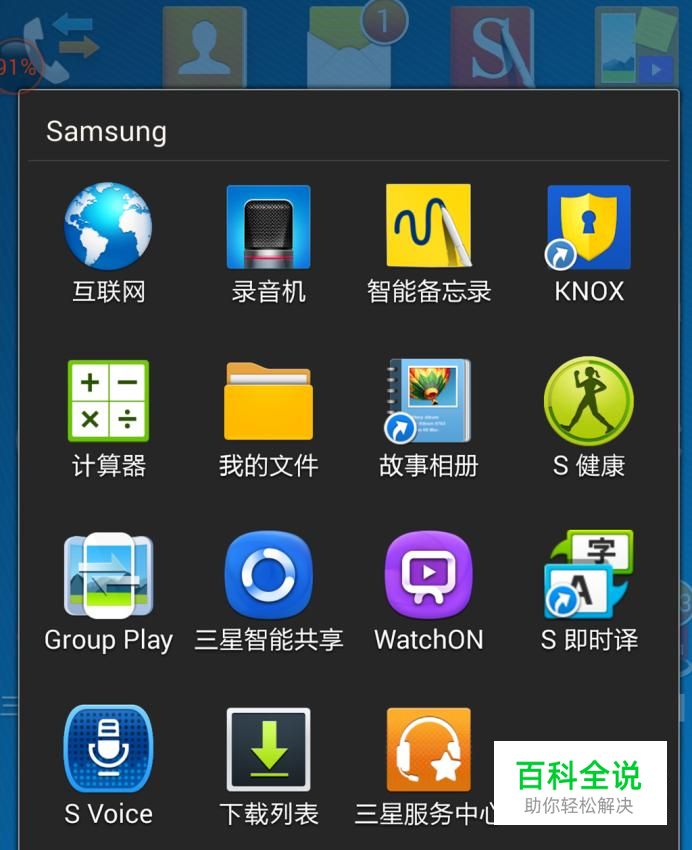The width and height of the screenshot is (692, 850).
Task: Open 智能备忘录 memo app
Action: pyautogui.click(x=428, y=227)
